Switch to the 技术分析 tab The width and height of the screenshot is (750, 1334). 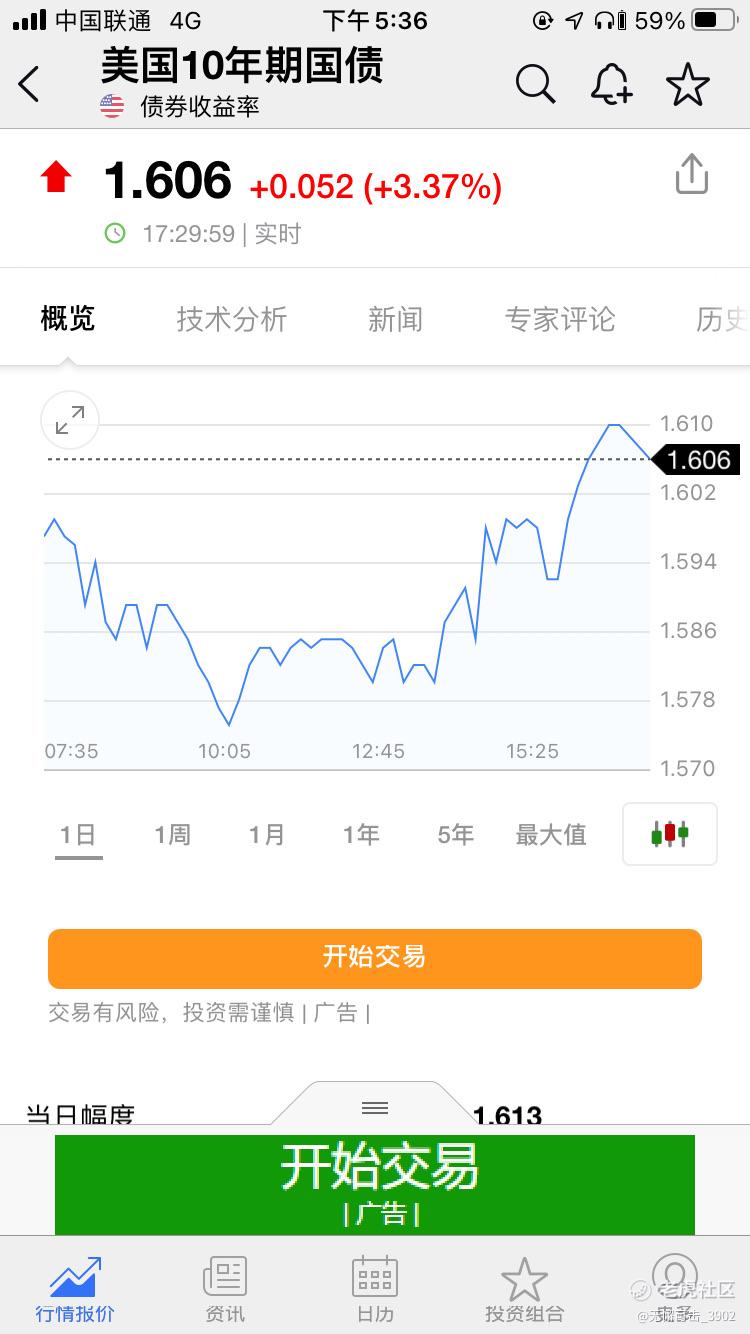[232, 320]
